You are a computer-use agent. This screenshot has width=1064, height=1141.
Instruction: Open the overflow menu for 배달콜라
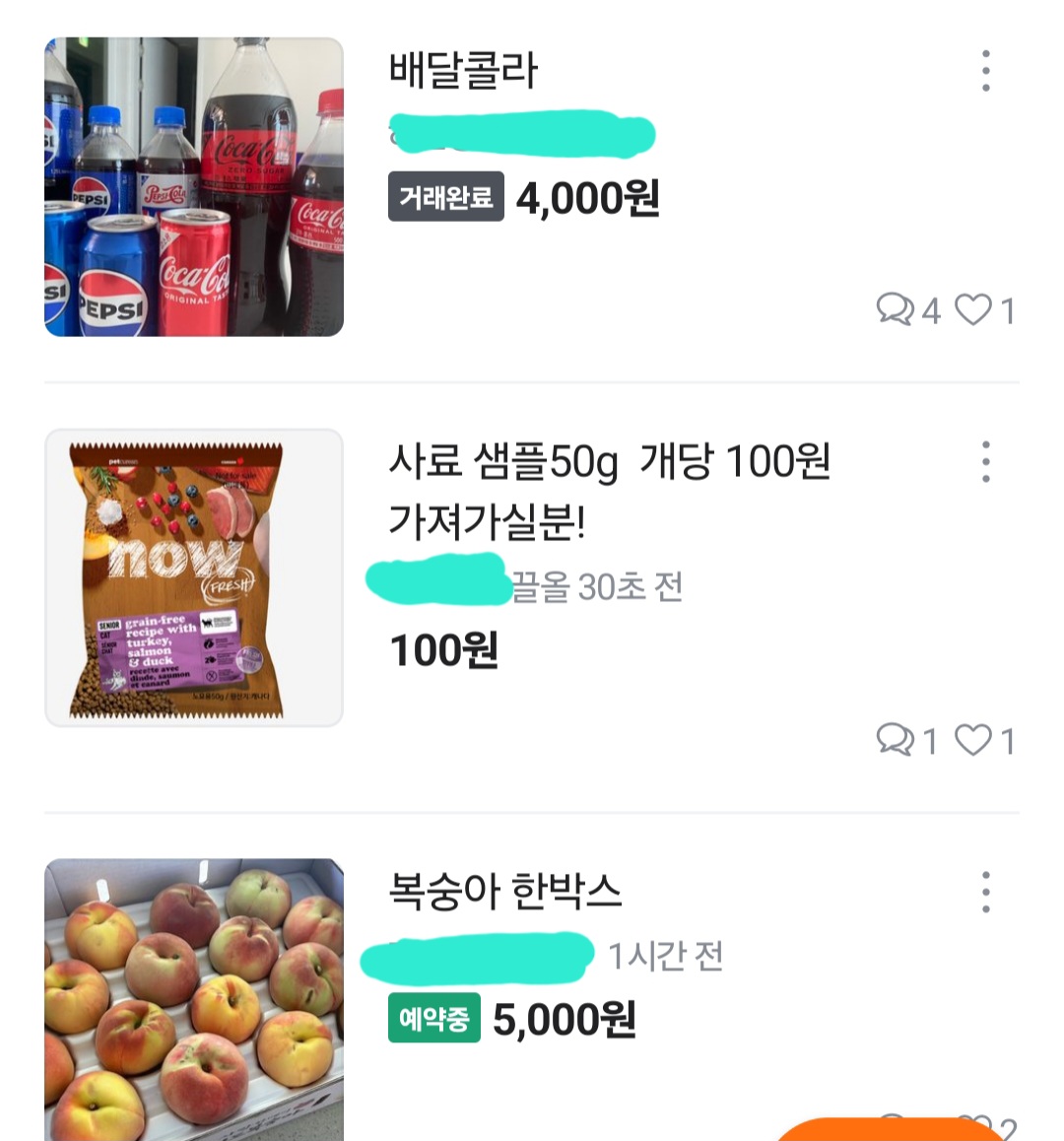985,71
